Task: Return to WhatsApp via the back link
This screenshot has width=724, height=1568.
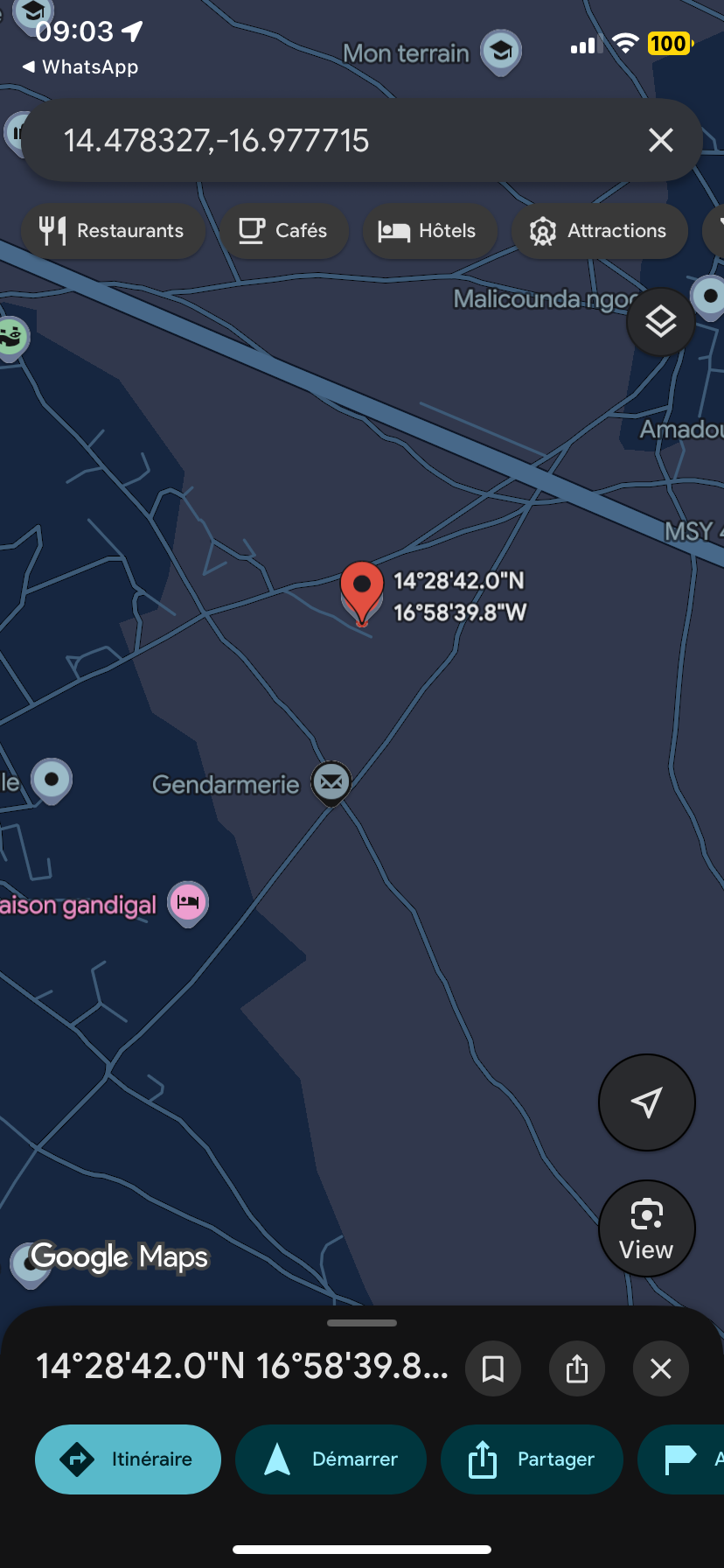Action: pyautogui.click(x=80, y=67)
